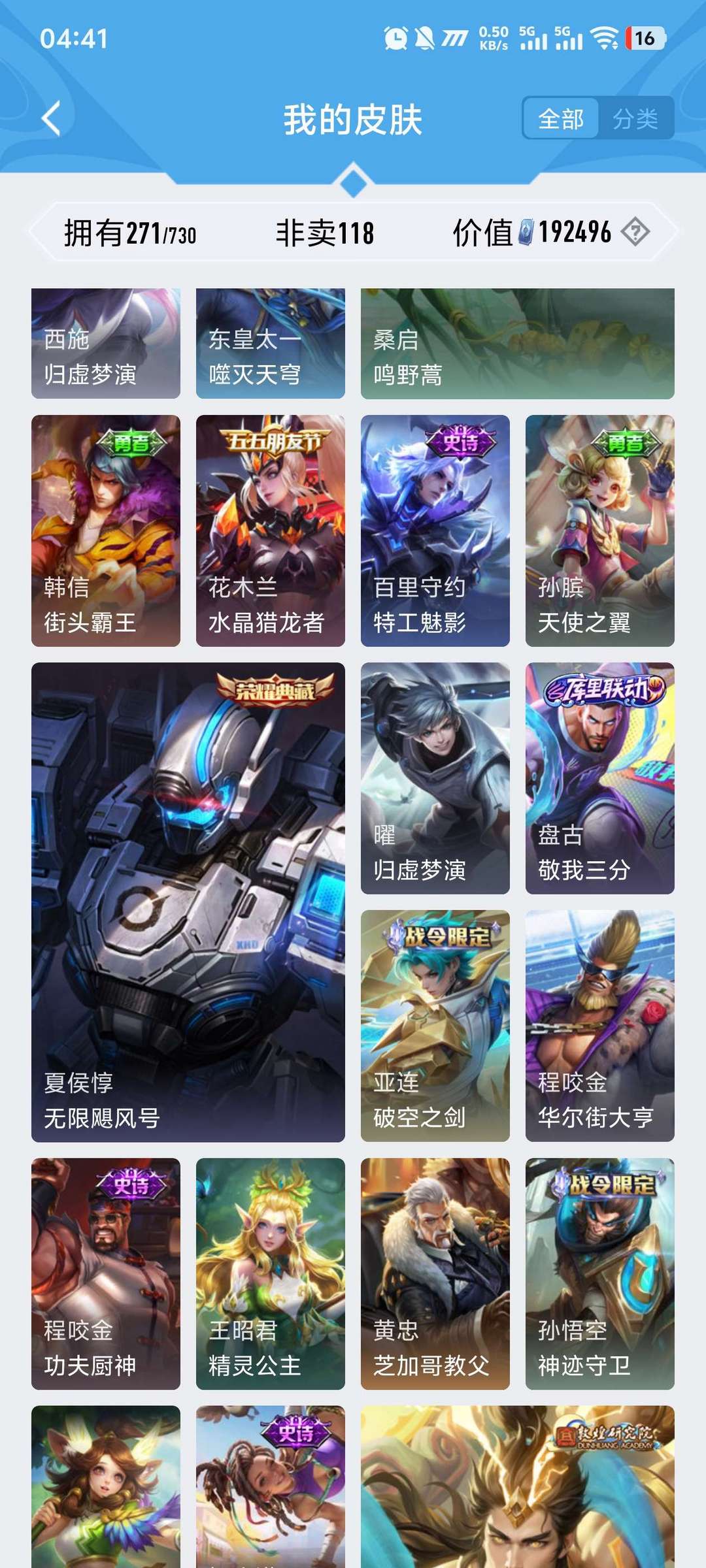
Task: Select 王昭君 精灵公主 skin
Action: click(x=271, y=1273)
